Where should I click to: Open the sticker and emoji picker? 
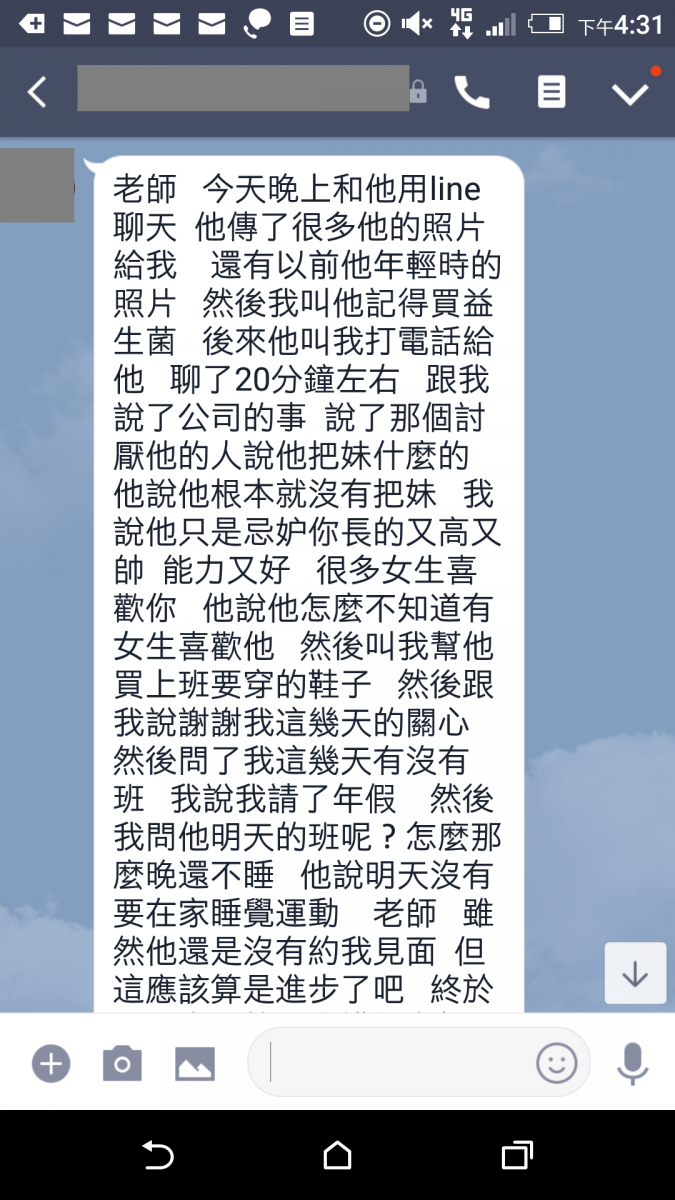coord(557,1062)
